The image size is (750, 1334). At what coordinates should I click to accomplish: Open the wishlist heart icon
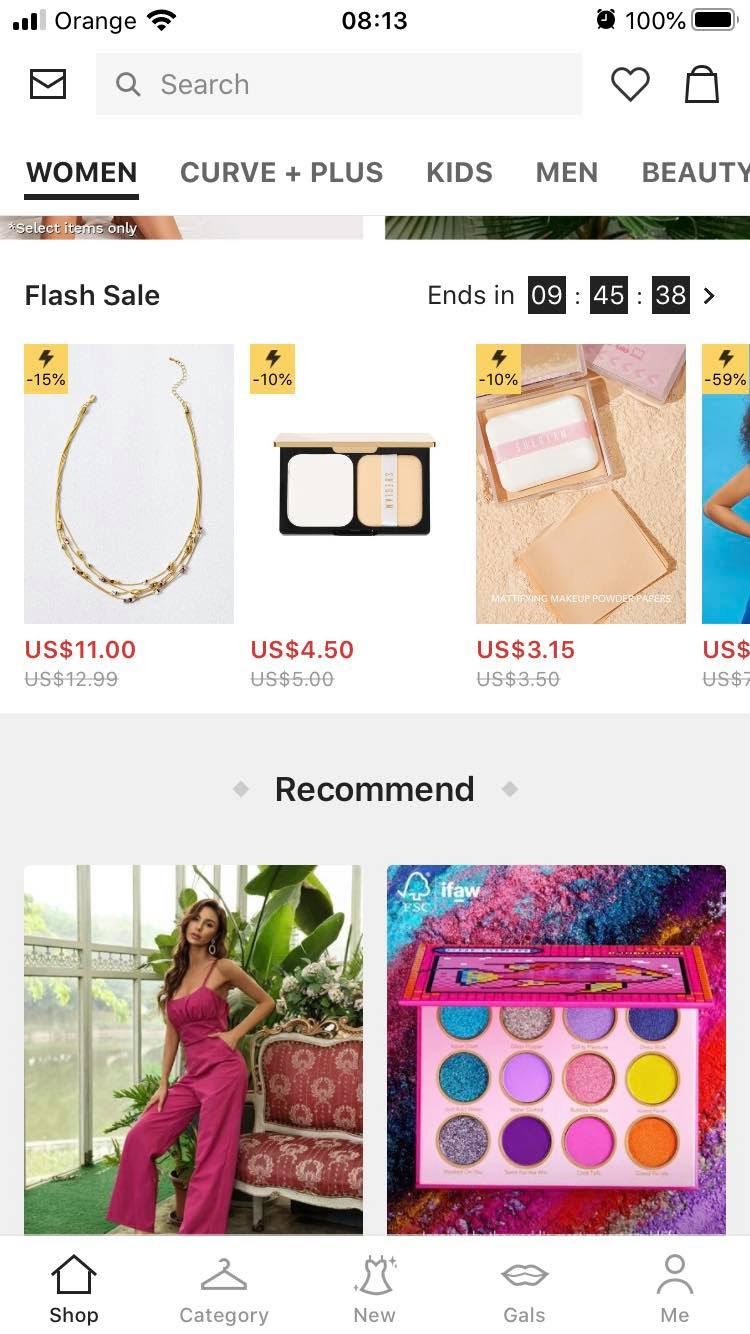[630, 84]
